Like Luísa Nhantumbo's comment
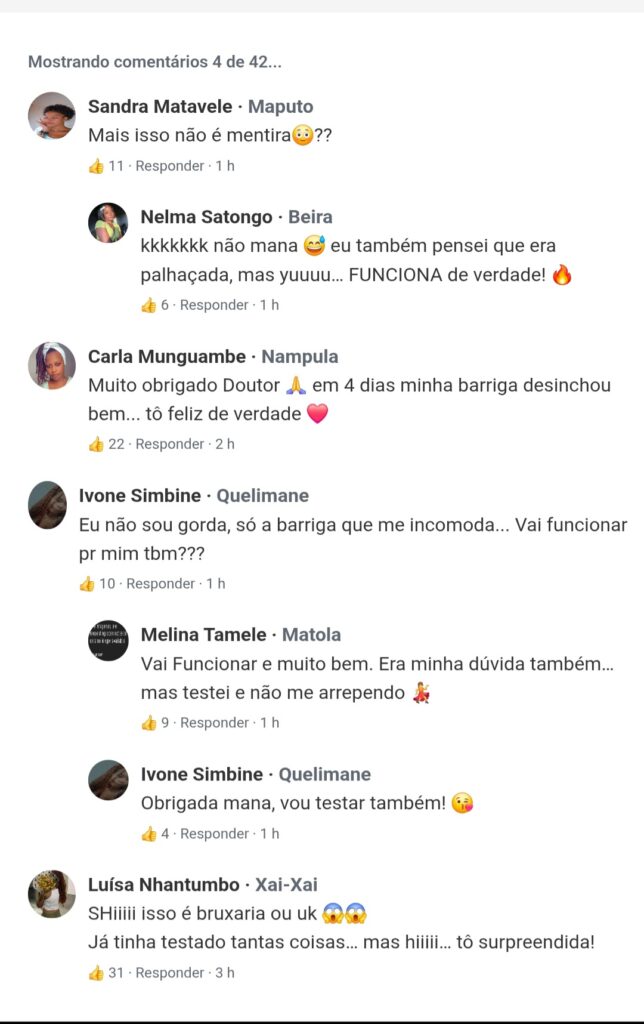This screenshot has height=1024, width=644. click(x=97, y=972)
